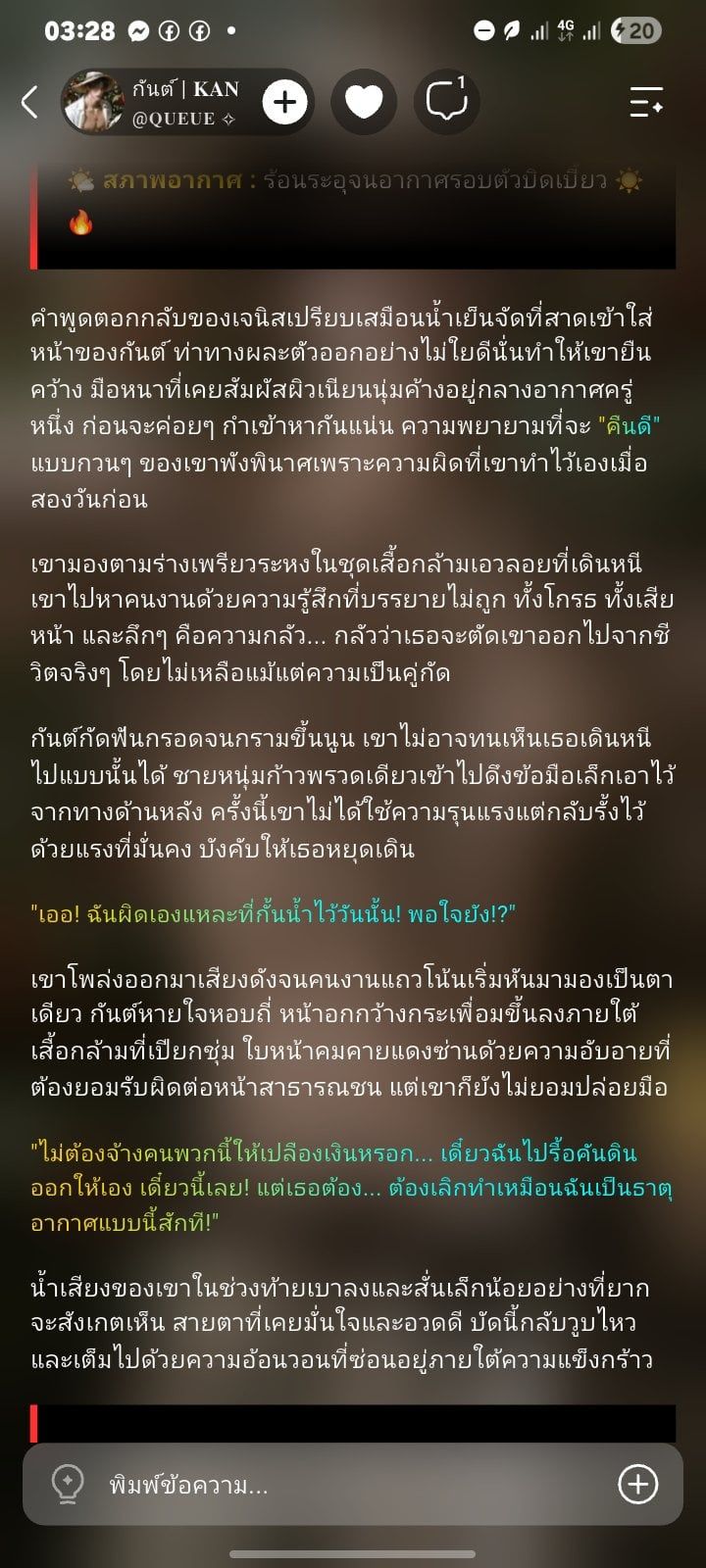Open the comments bubble icon

(447, 102)
